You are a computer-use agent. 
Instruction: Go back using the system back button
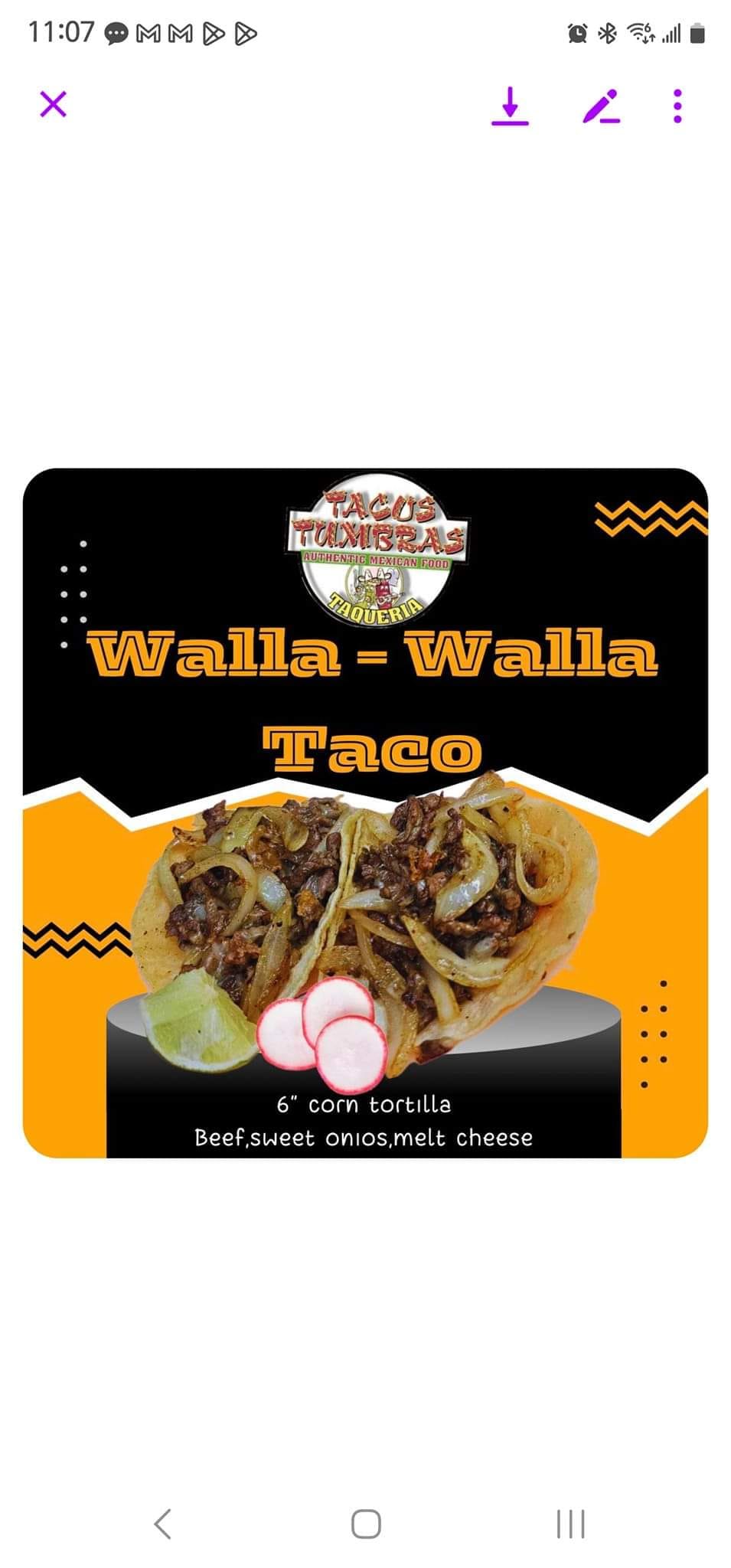(x=162, y=1524)
